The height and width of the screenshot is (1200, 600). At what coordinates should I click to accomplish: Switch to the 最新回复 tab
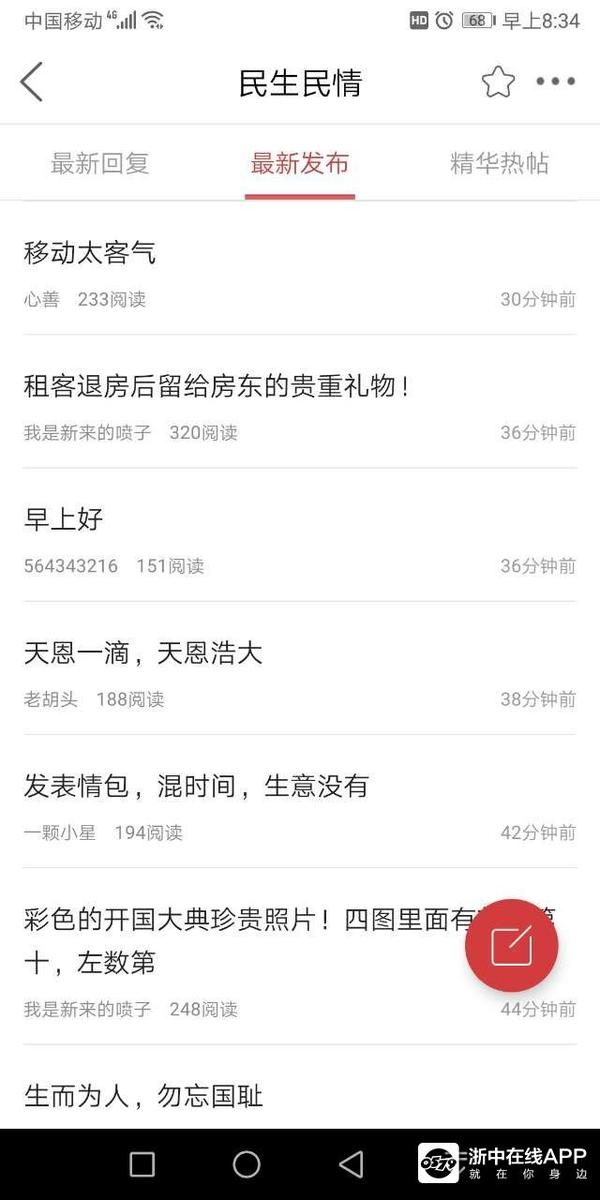pyautogui.click(x=100, y=164)
